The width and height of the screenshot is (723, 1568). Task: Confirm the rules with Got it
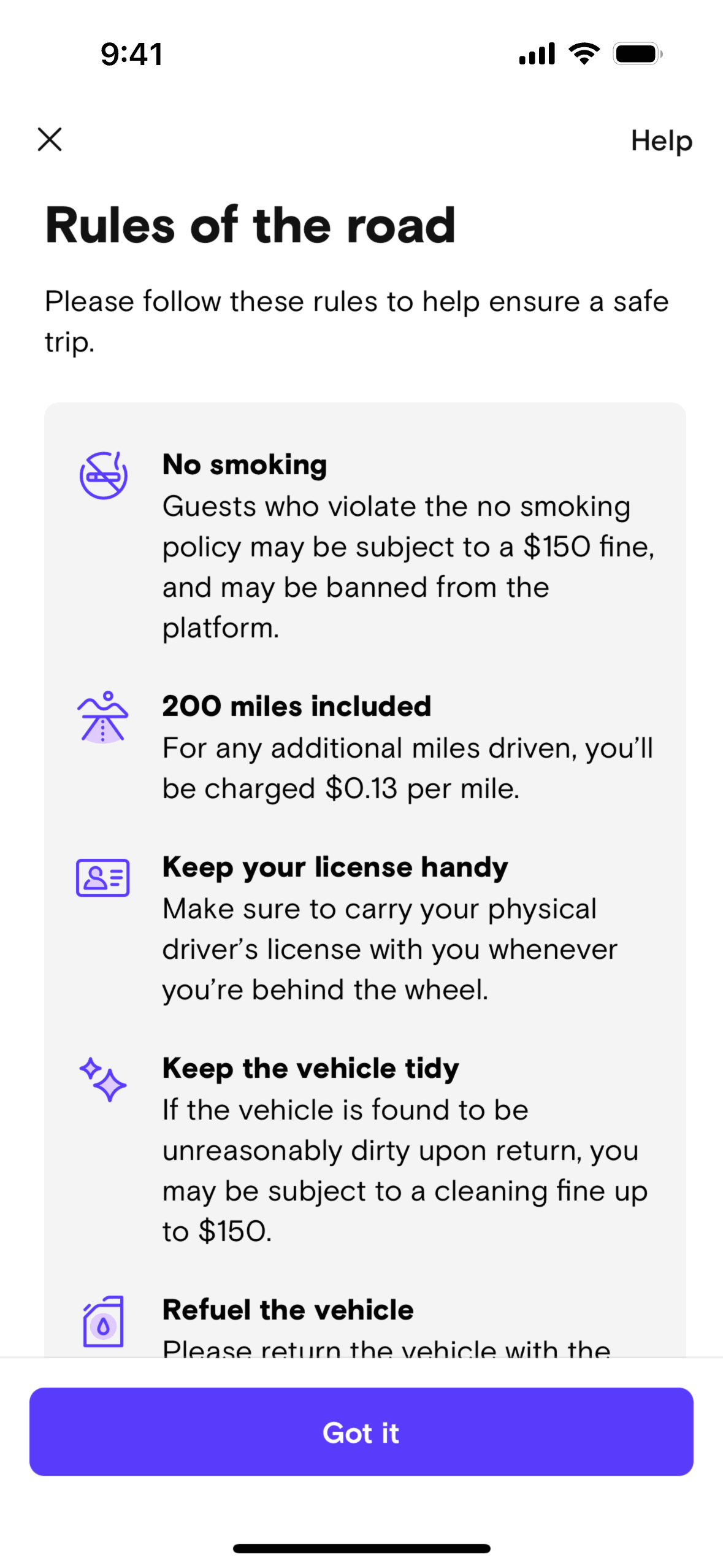click(x=361, y=1432)
